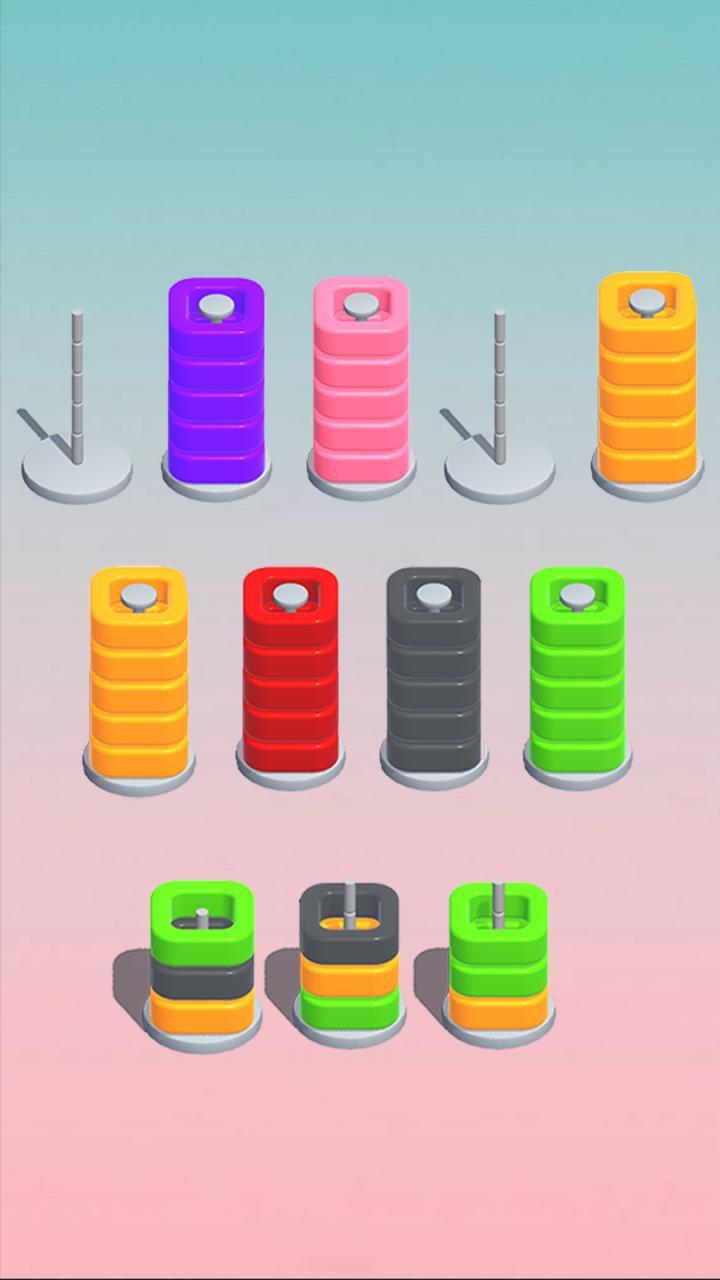Select the orange stack next to the red stack
Screen dimensions: 720x1280
pyautogui.click(x=139, y=675)
